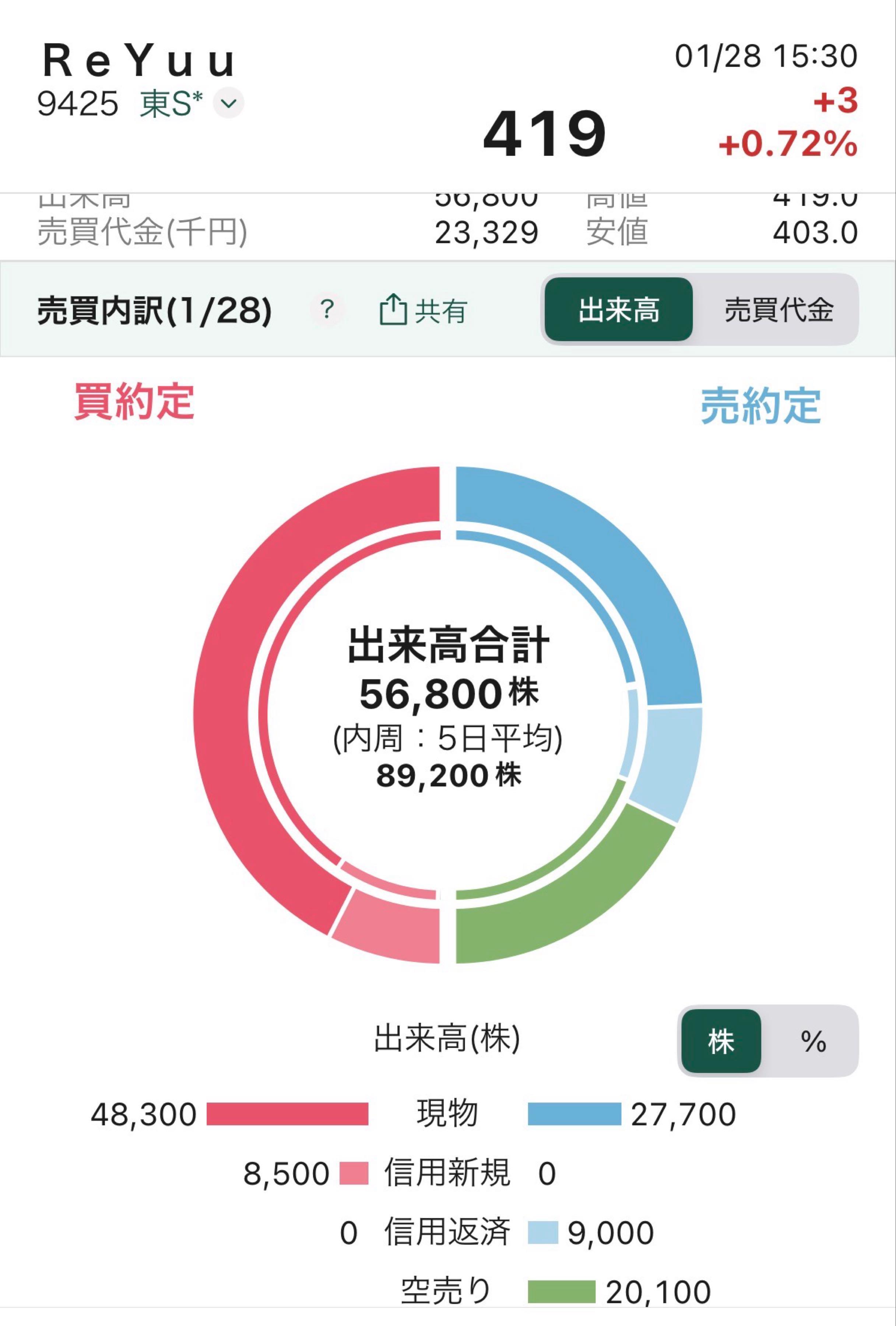This screenshot has height=1326, width=896.
Task: Tap the ticker code 9425
Action: tap(79, 103)
